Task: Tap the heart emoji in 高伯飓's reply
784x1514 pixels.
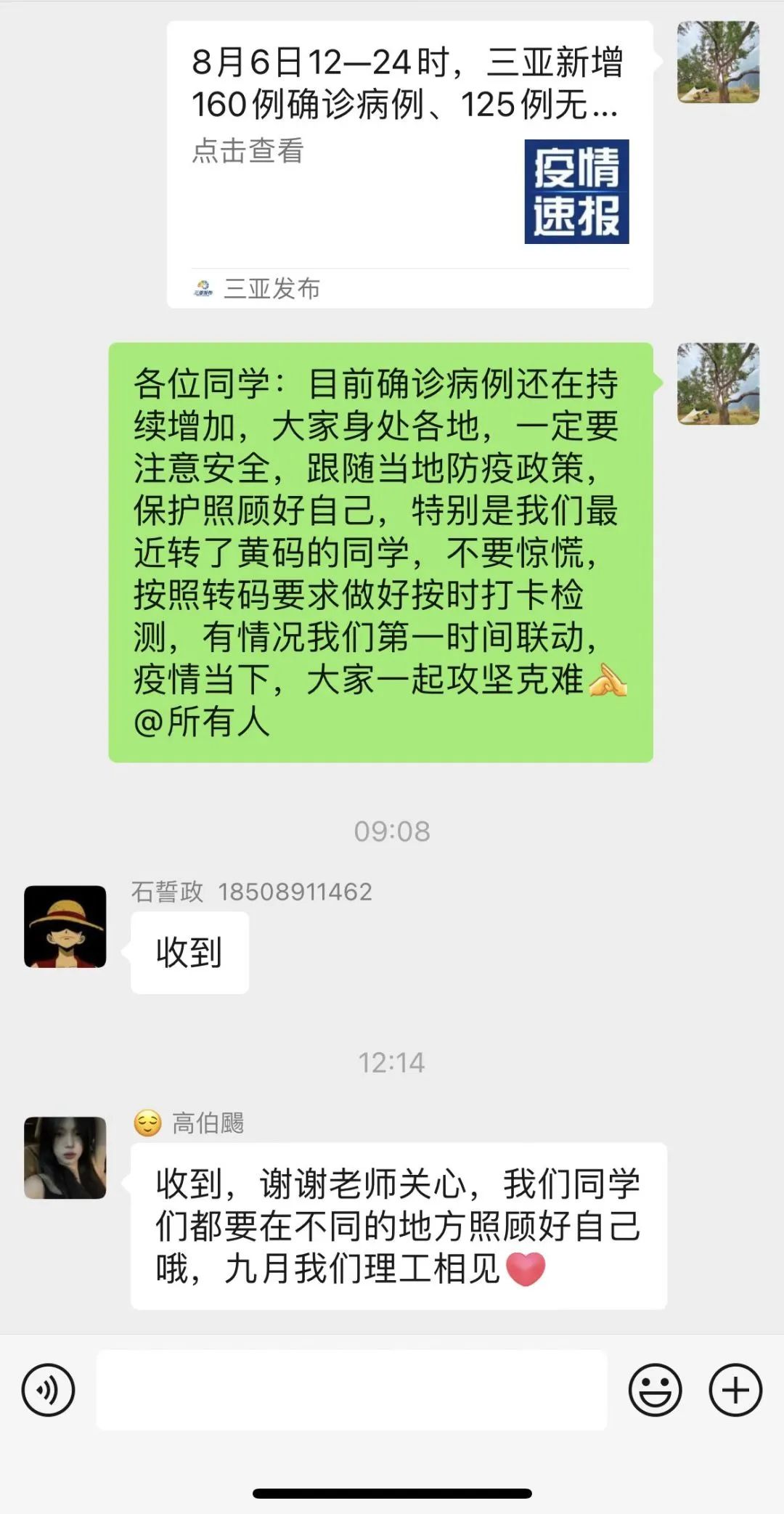Action: click(x=526, y=1266)
